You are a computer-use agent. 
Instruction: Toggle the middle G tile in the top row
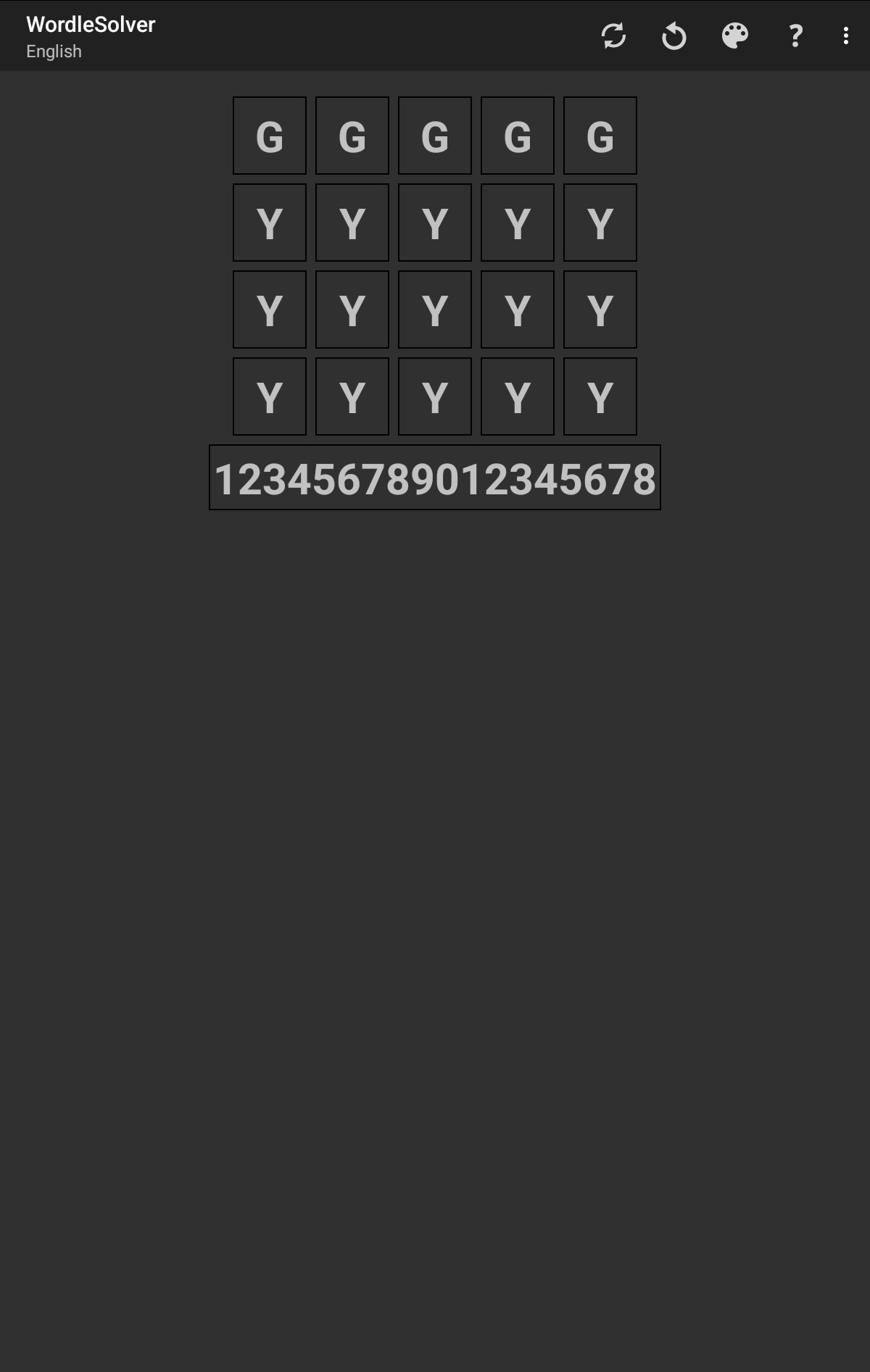pyautogui.click(x=434, y=135)
